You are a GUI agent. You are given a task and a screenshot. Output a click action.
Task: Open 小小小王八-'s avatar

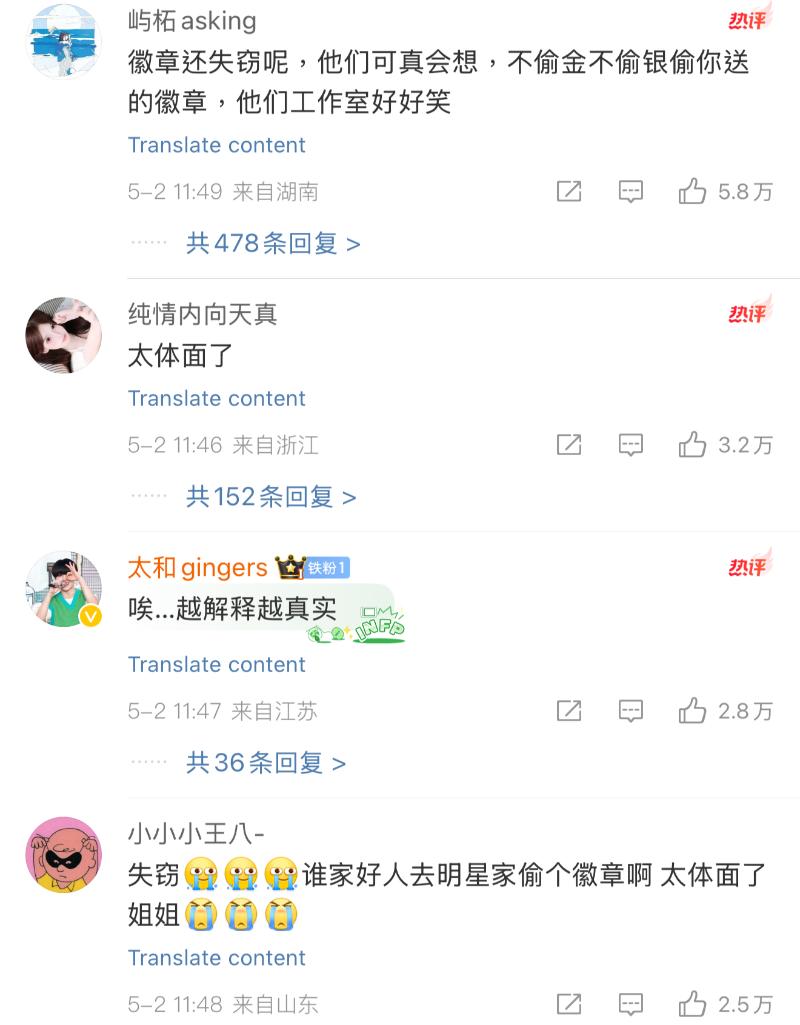coord(63,855)
